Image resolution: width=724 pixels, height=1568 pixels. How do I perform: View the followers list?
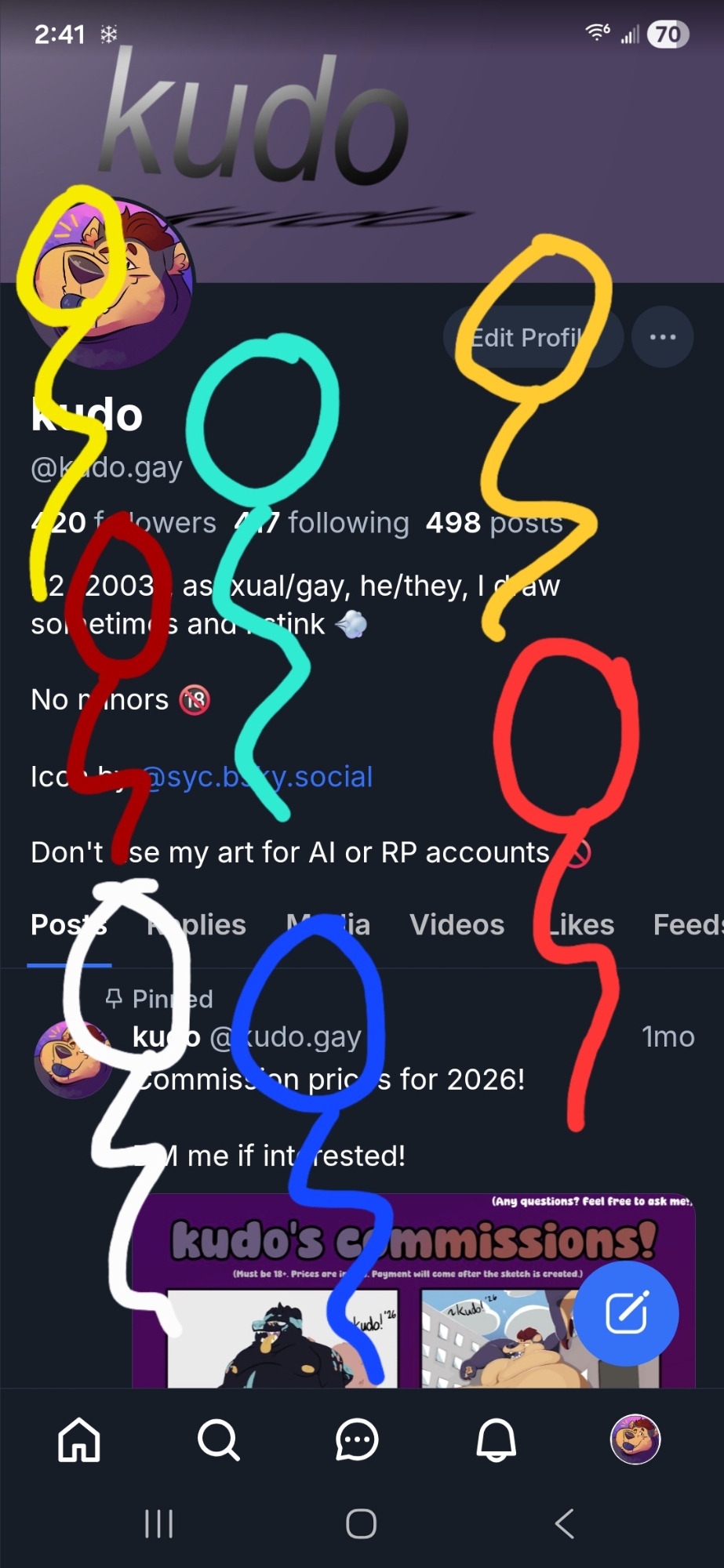click(x=124, y=523)
